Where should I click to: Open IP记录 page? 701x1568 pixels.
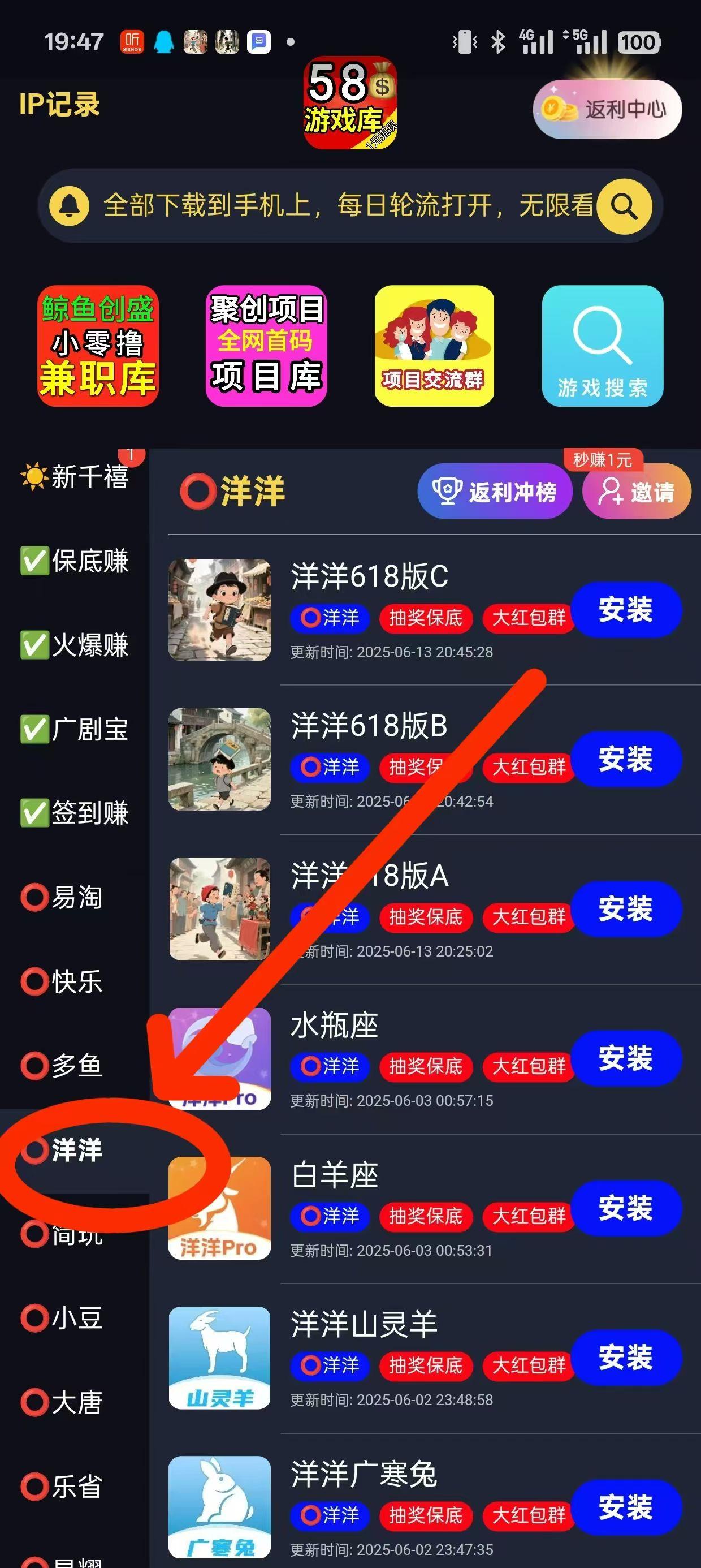point(59,104)
